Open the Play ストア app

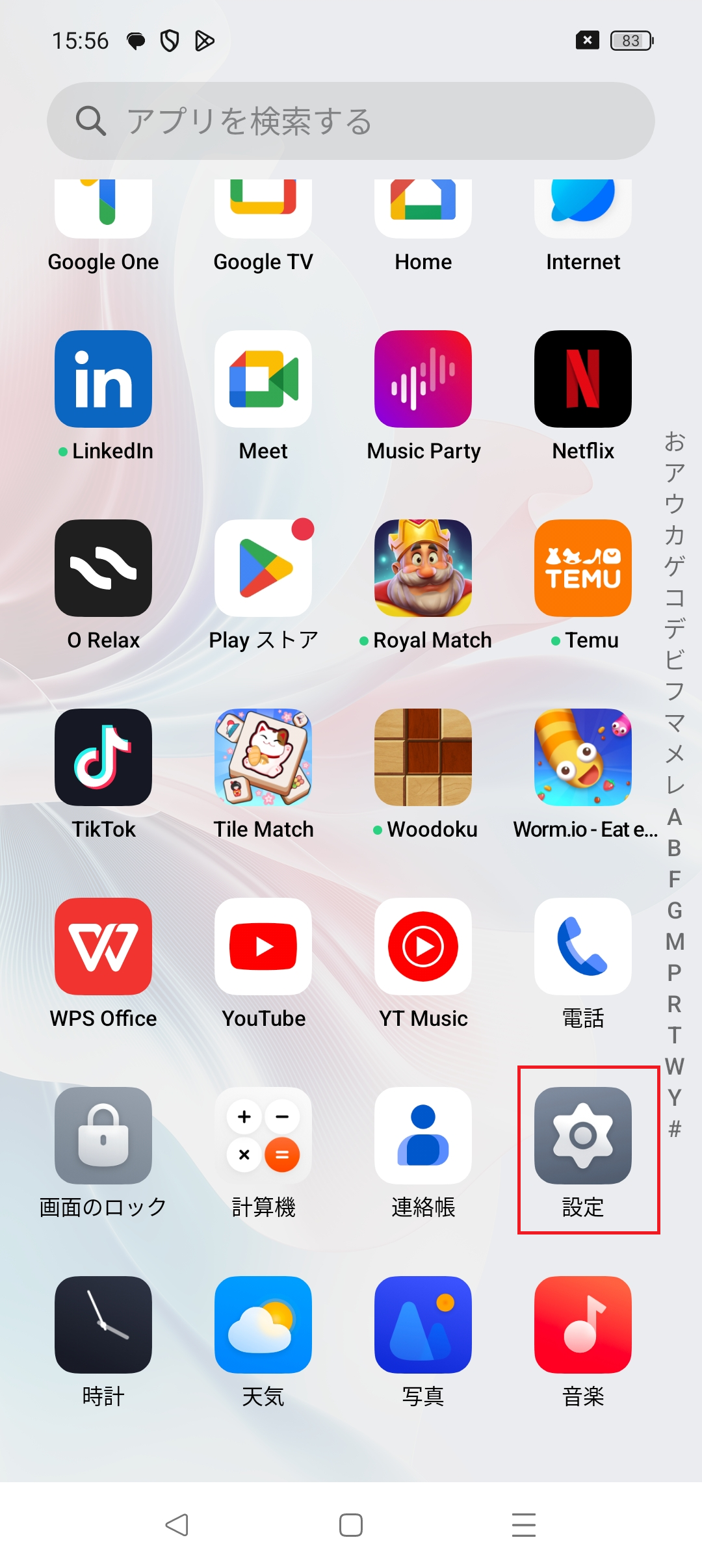pos(263,568)
